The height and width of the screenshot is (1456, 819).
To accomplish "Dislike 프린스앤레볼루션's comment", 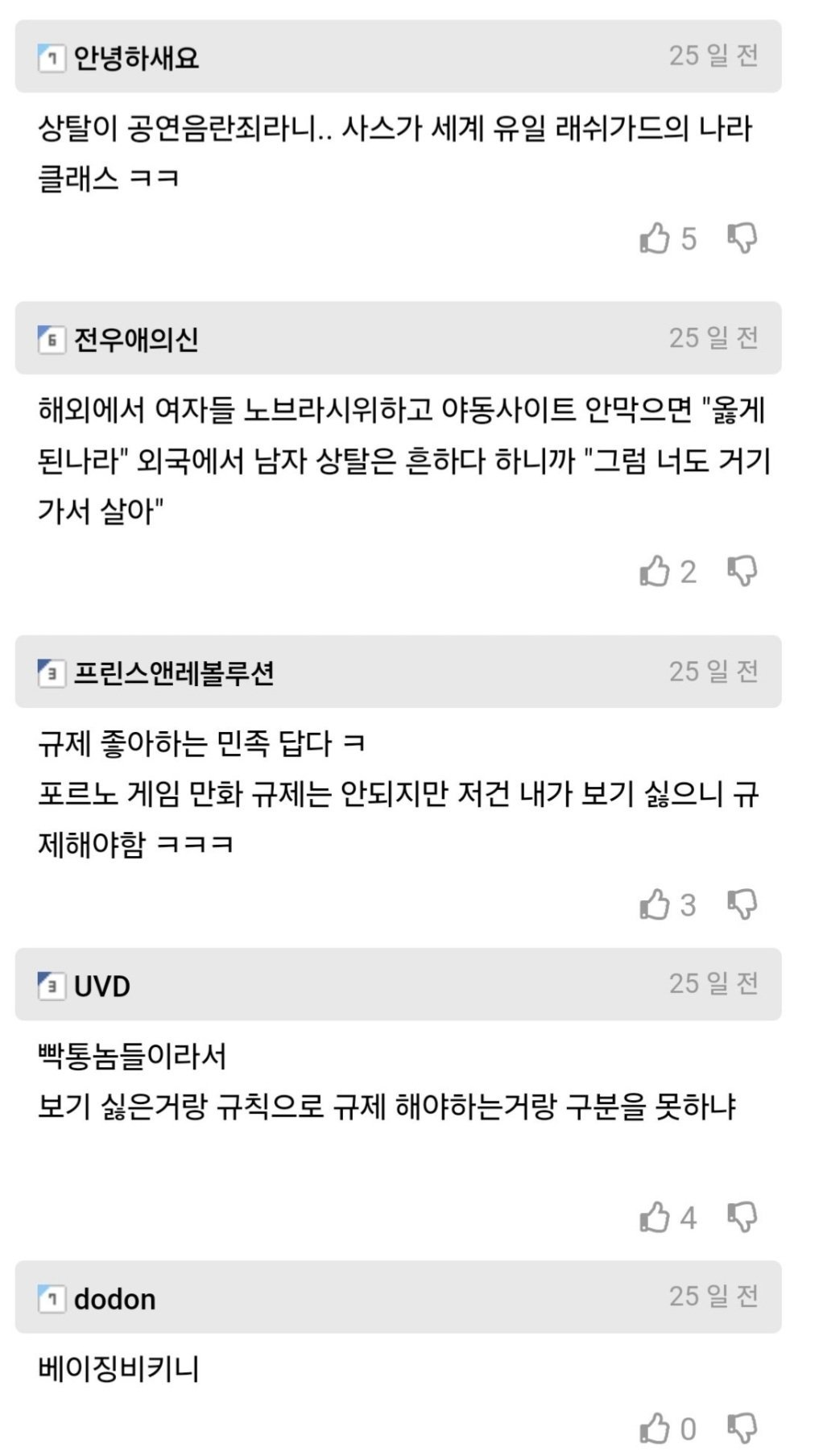I will click(742, 905).
